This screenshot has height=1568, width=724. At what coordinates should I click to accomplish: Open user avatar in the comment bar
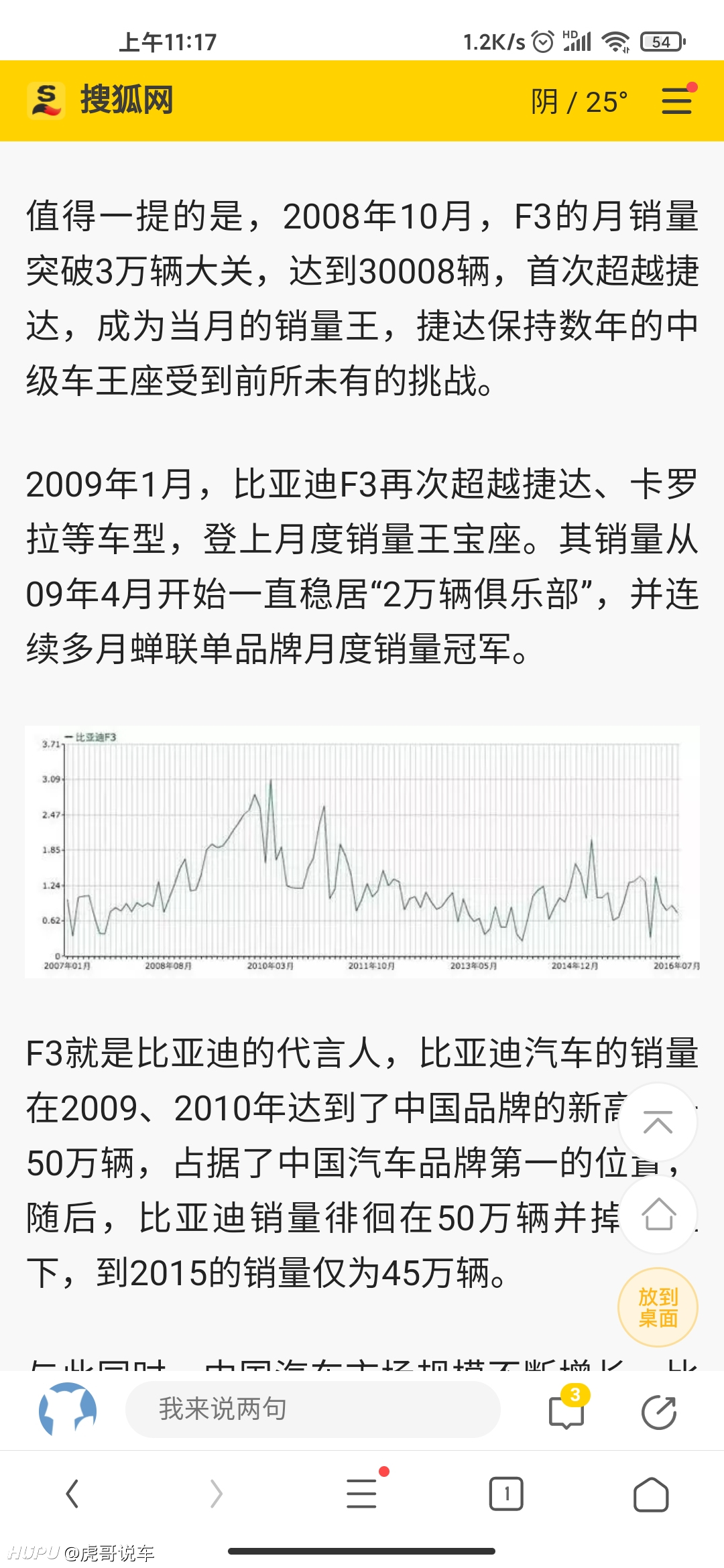[67, 1409]
